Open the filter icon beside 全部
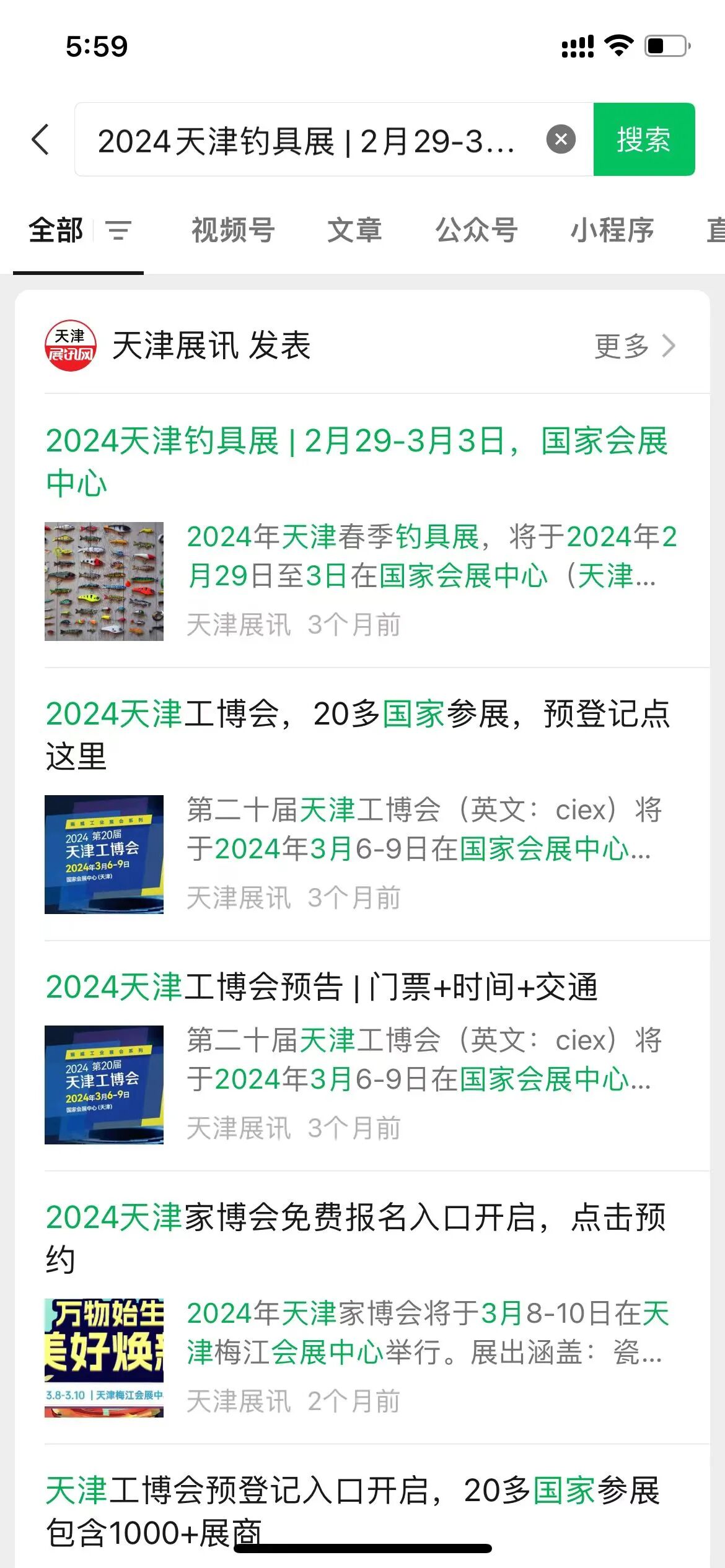The width and height of the screenshot is (725, 1568). [x=118, y=231]
